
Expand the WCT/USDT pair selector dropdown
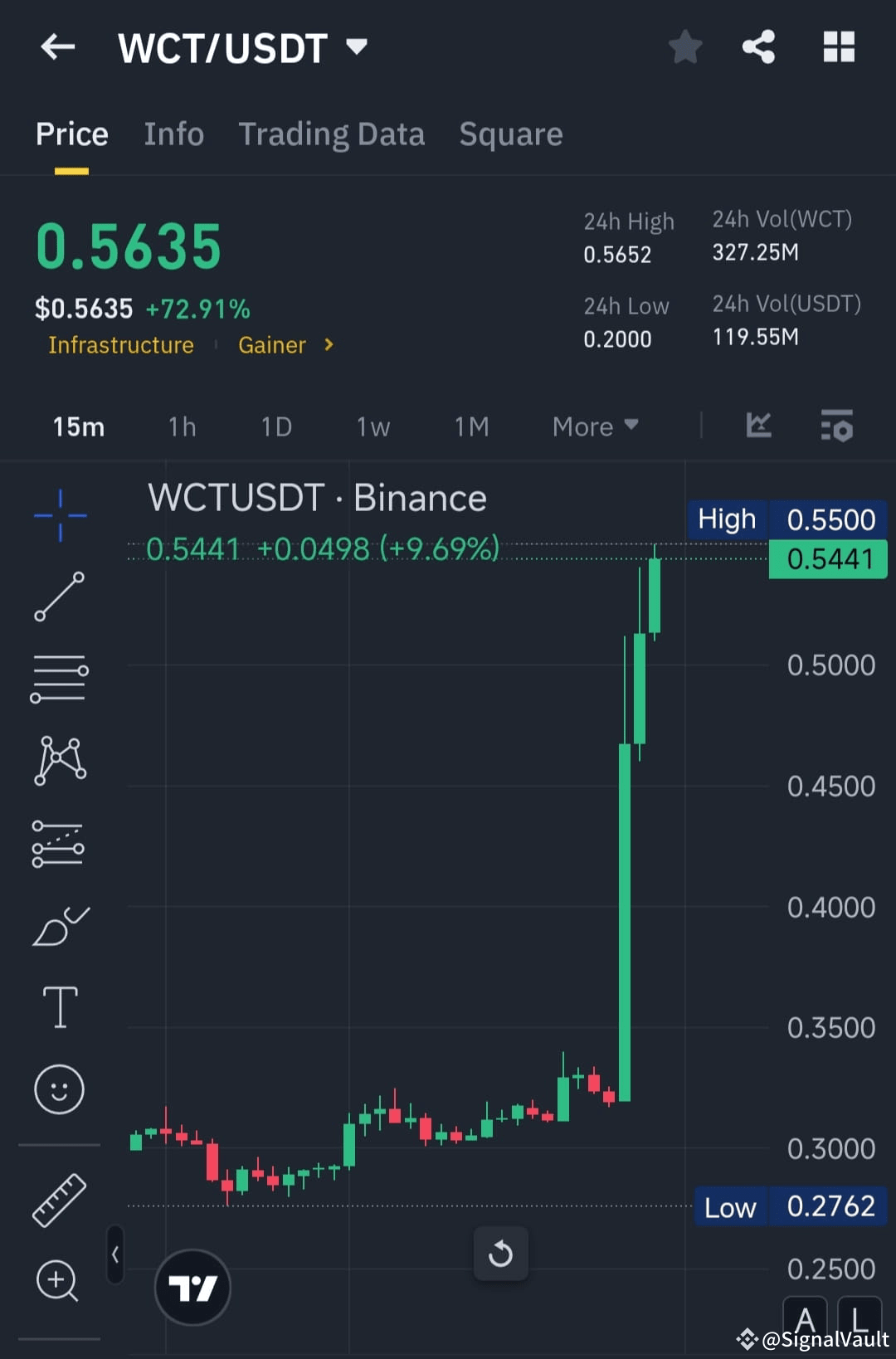pos(357,47)
